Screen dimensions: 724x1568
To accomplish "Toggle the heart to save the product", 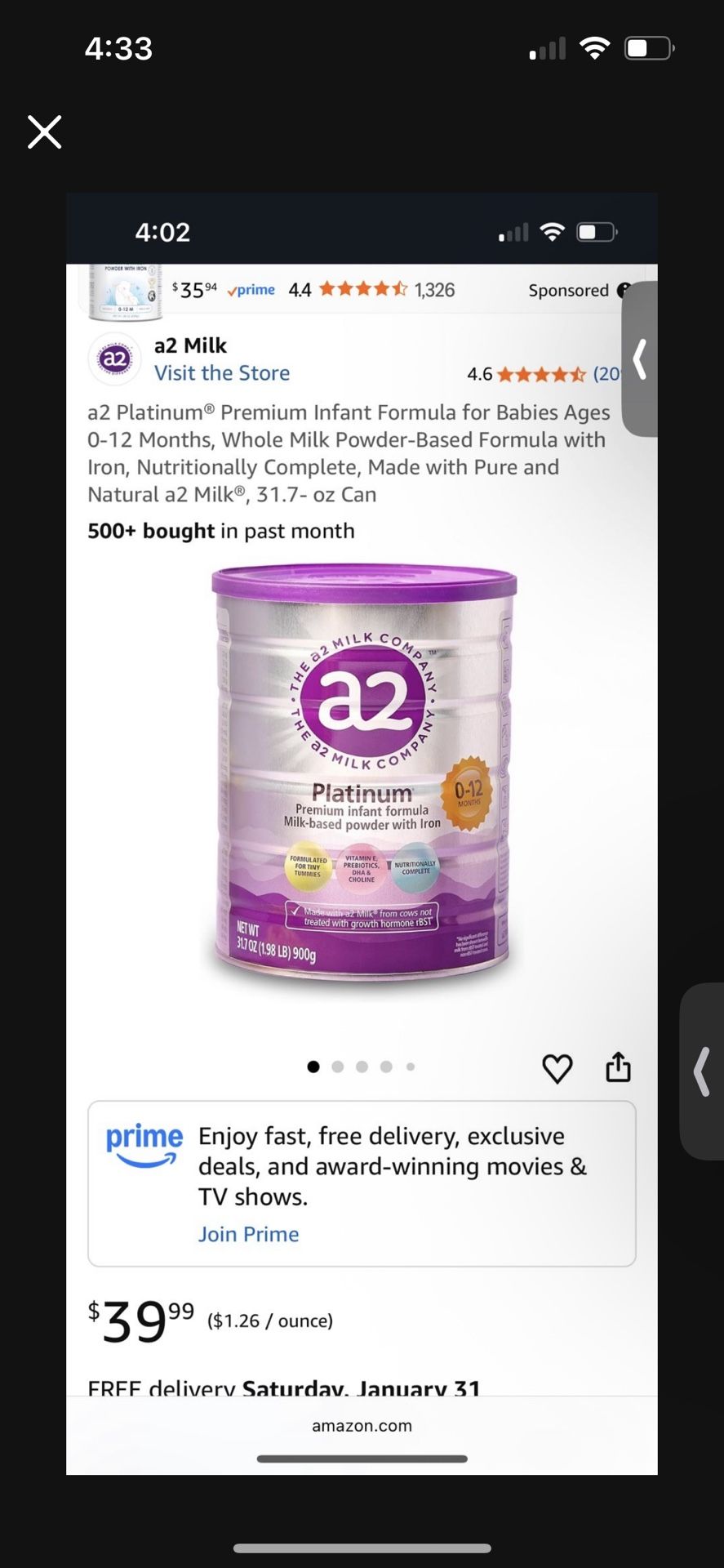I will 558,1067.
